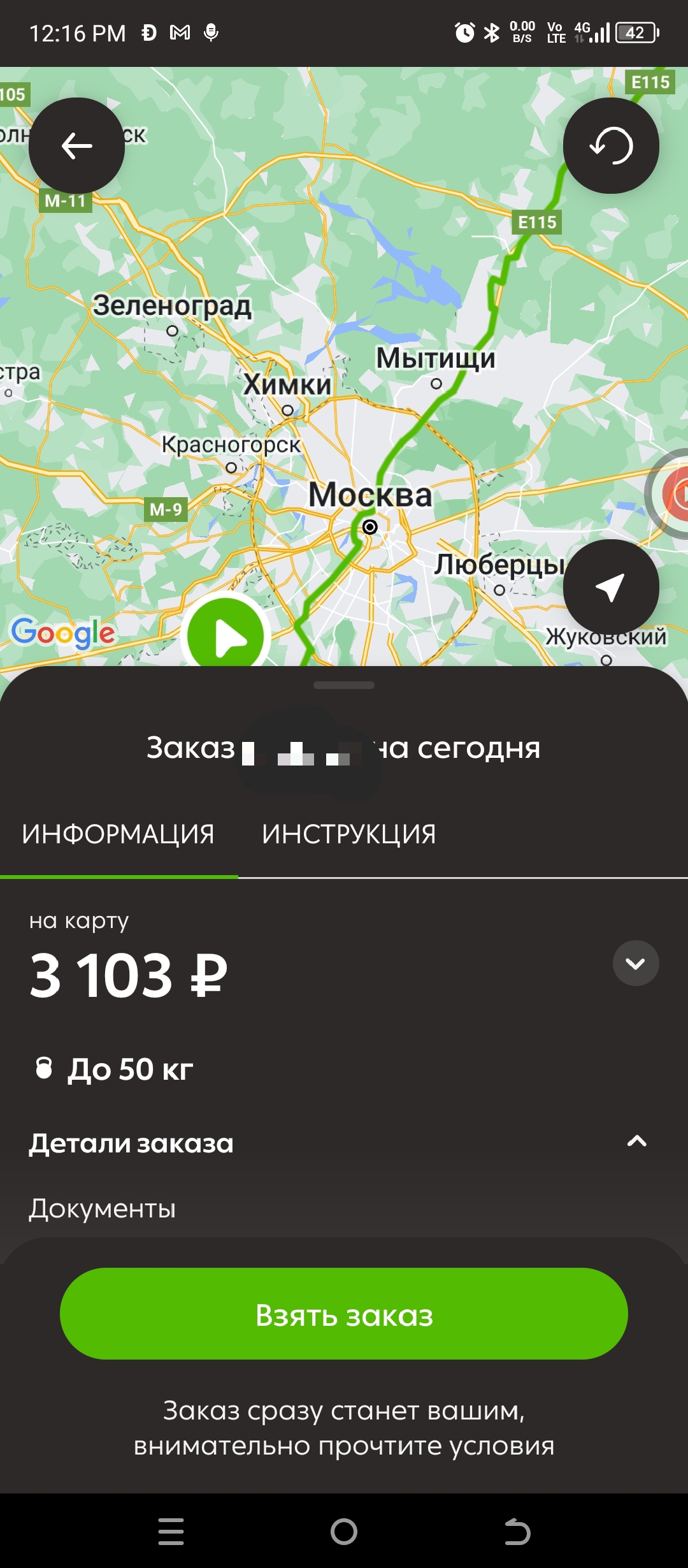Accept the order with Взять заказ

pyautogui.click(x=344, y=1314)
